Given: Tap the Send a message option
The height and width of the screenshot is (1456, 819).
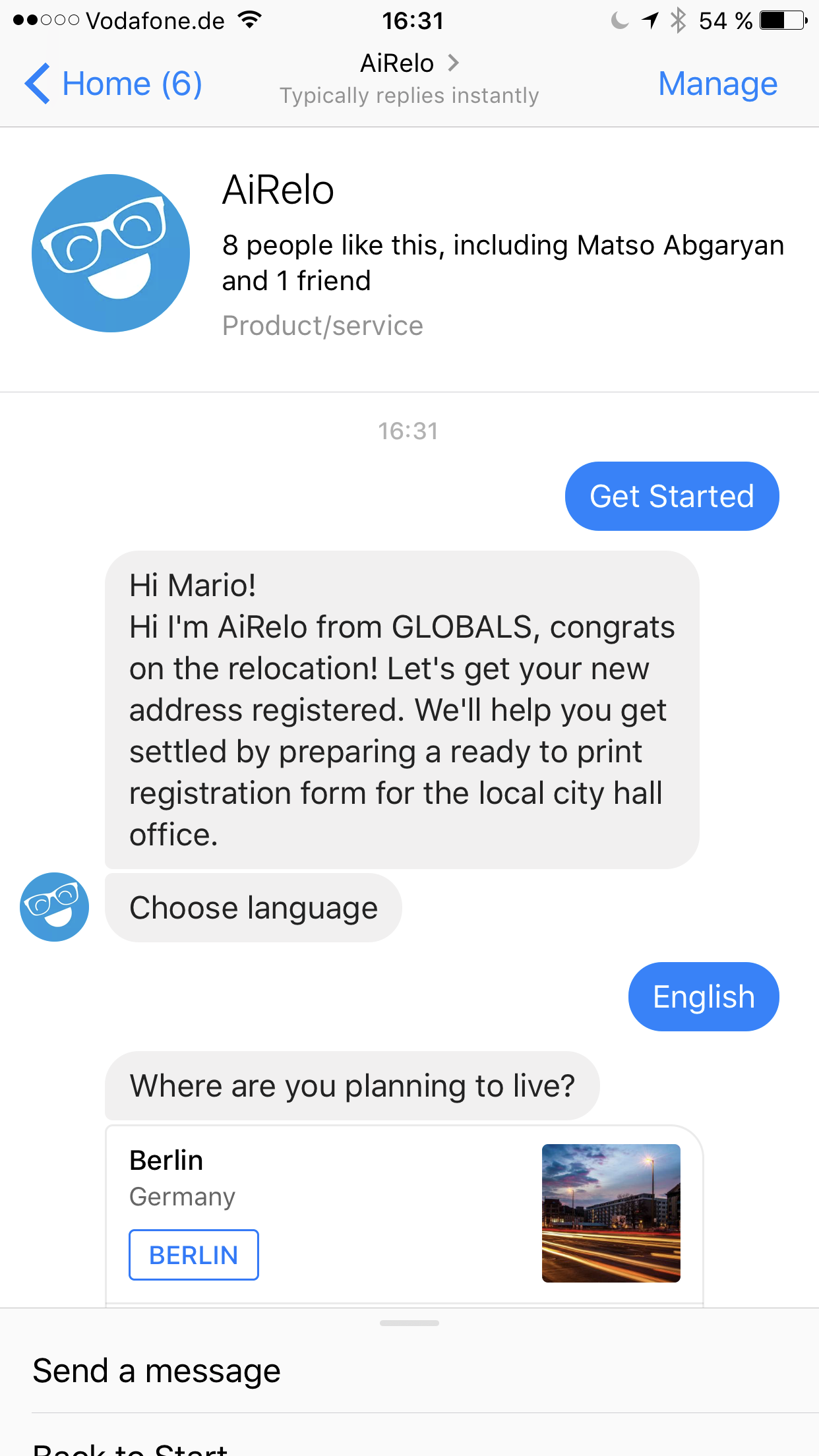Looking at the screenshot, I should pyautogui.click(x=157, y=1371).
